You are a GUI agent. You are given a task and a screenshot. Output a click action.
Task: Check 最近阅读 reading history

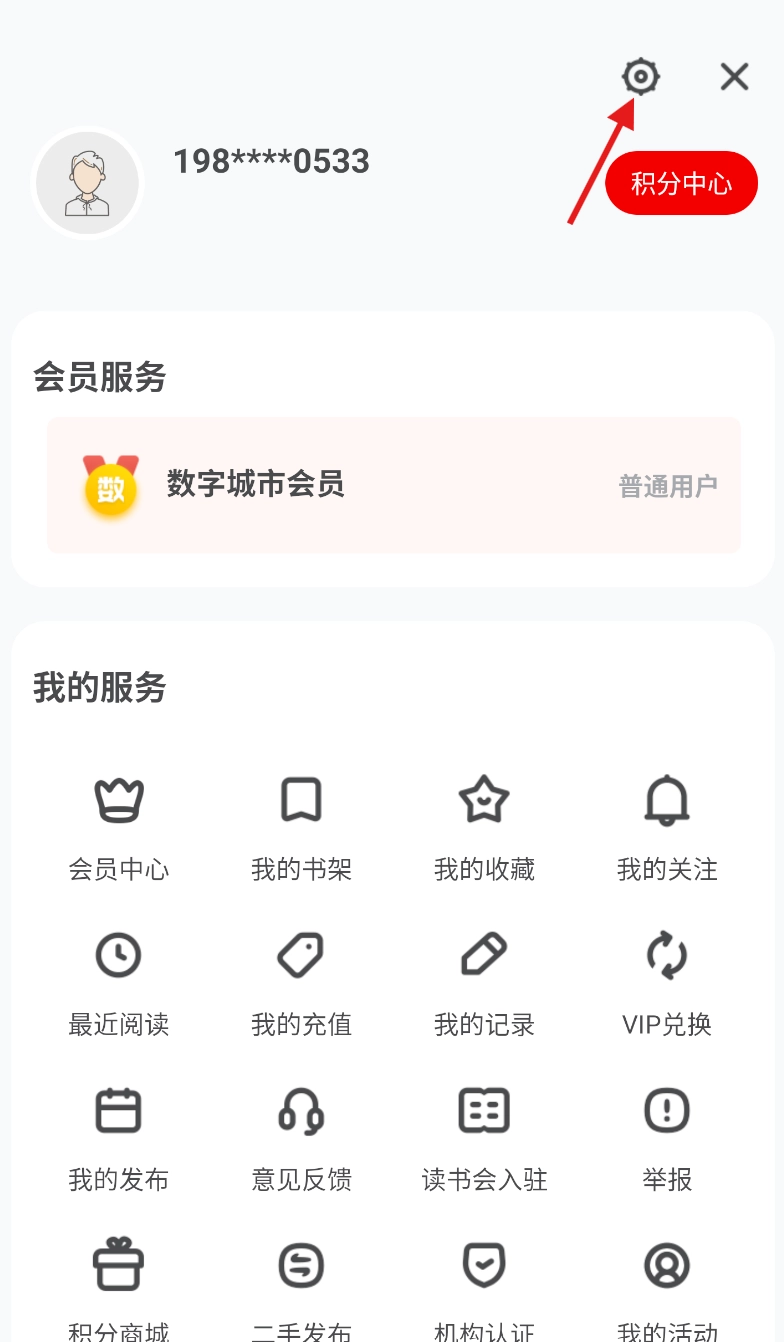(x=119, y=982)
